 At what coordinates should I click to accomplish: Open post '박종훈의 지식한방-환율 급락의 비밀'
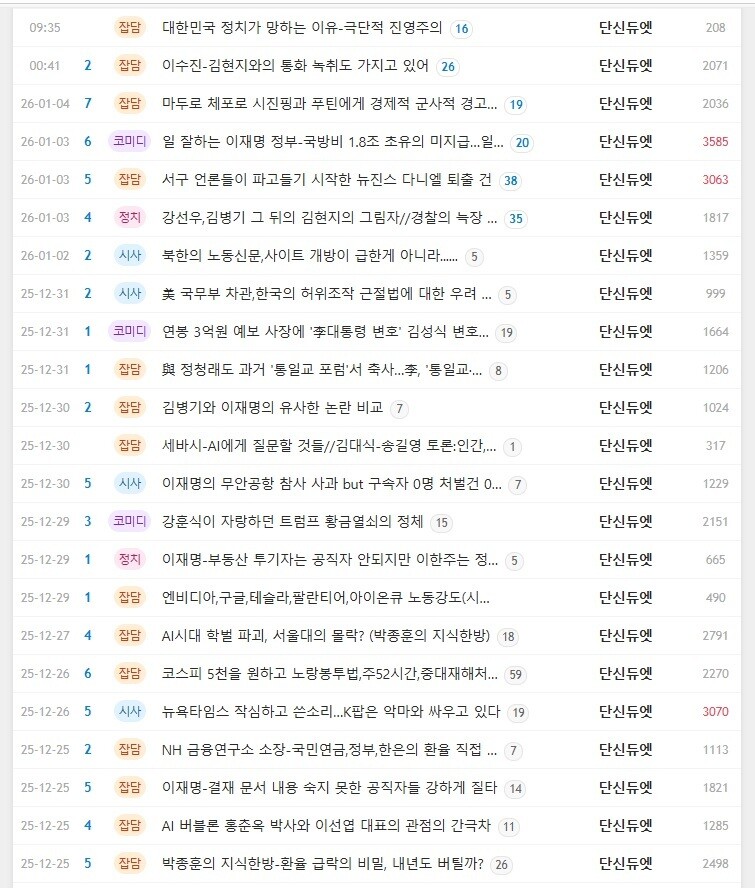click(323, 863)
